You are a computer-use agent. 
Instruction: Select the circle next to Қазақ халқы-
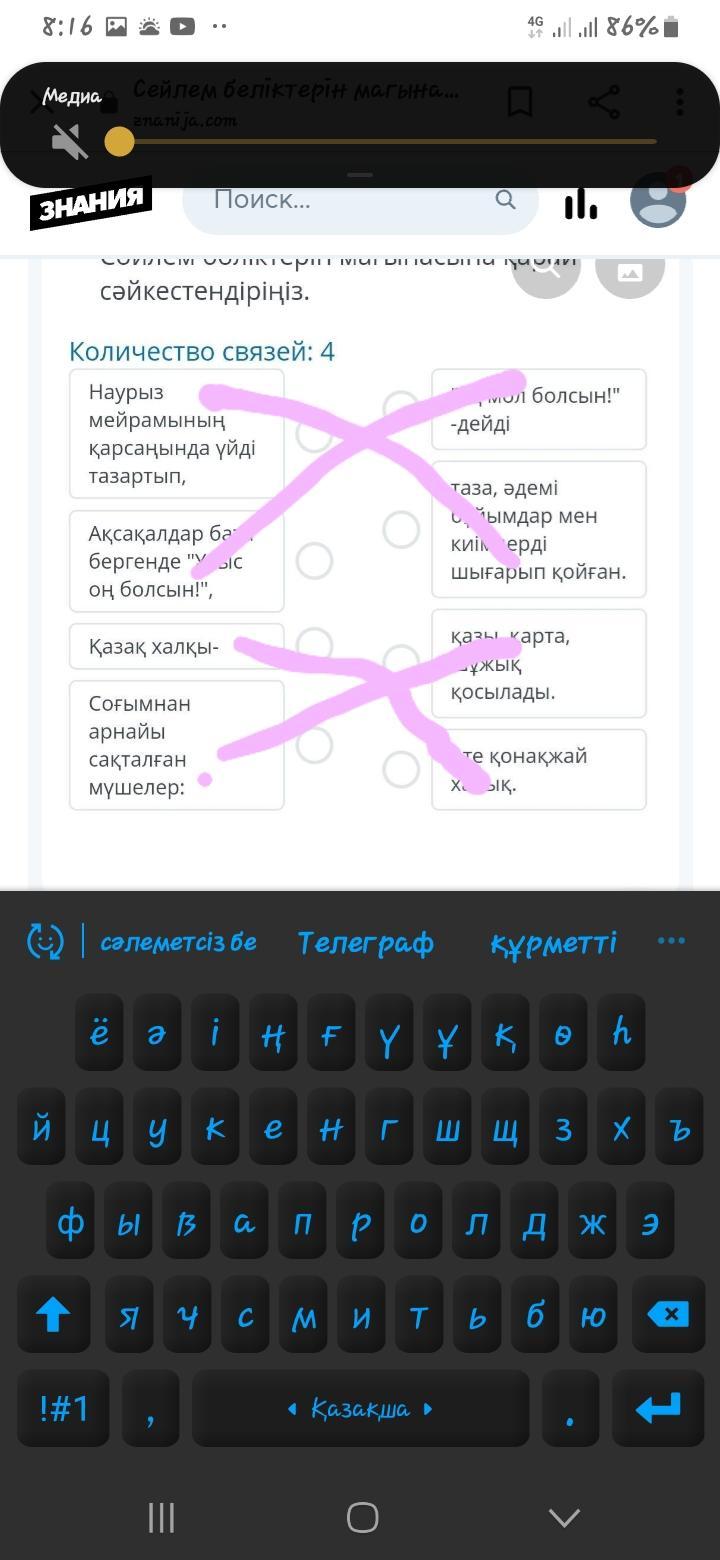pos(314,645)
